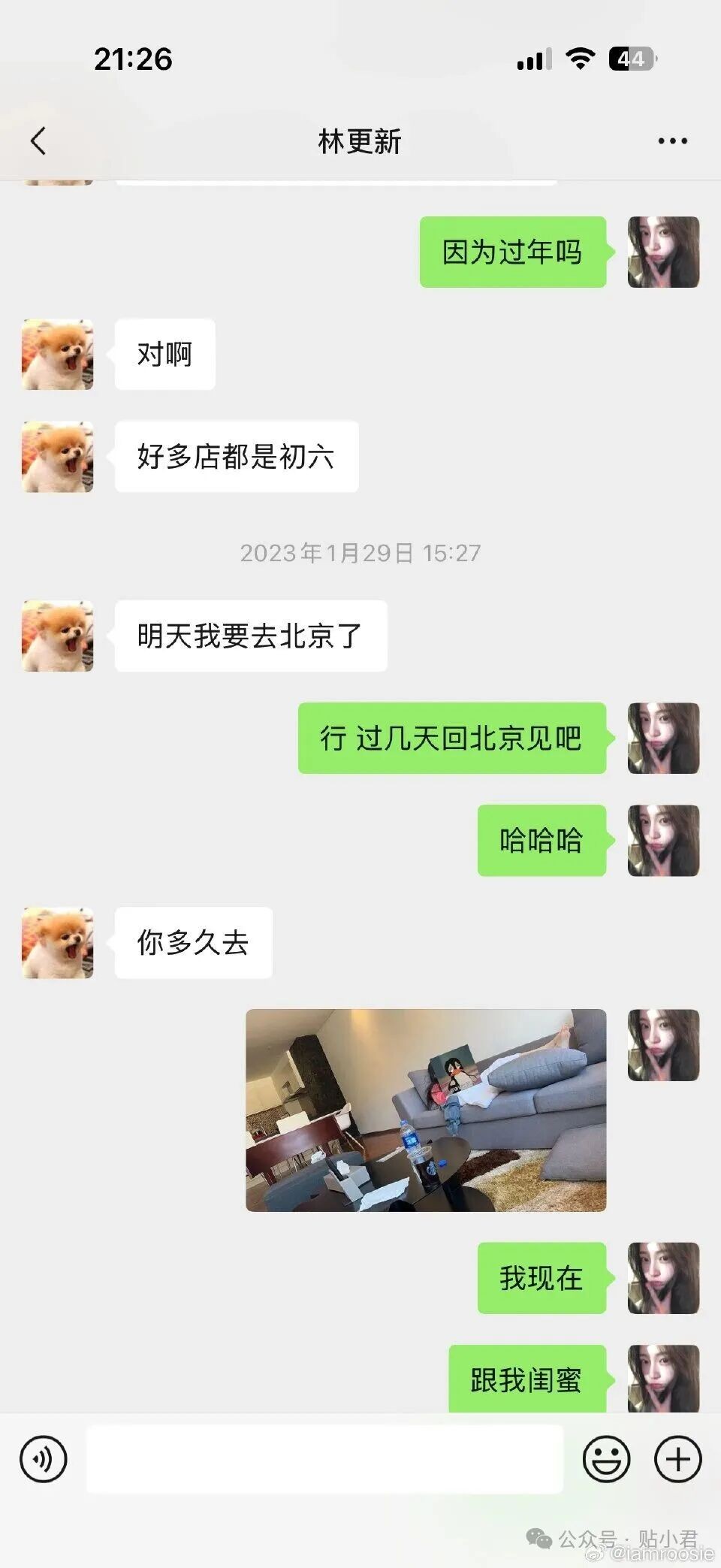The width and height of the screenshot is (721, 1568).
Task: Tap the dog avatar beside 好多店都是初六
Action: tap(57, 458)
